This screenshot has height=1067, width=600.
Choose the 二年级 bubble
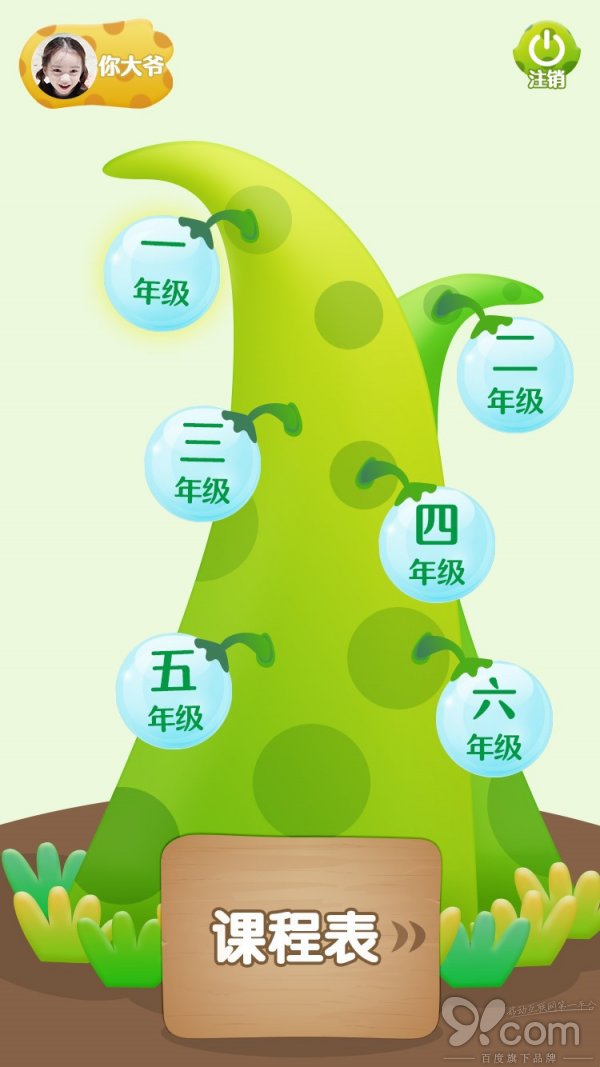click(x=515, y=374)
